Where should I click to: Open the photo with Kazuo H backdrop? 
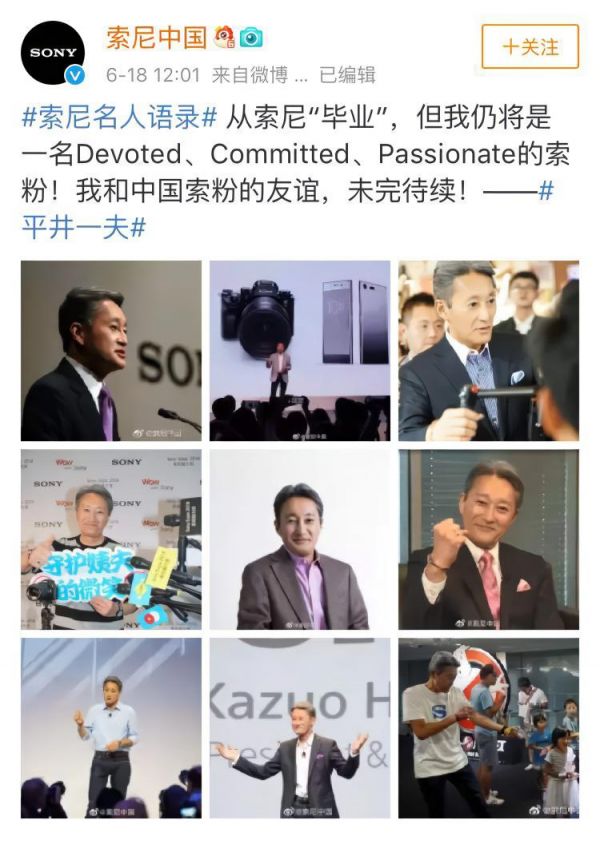pos(300,728)
